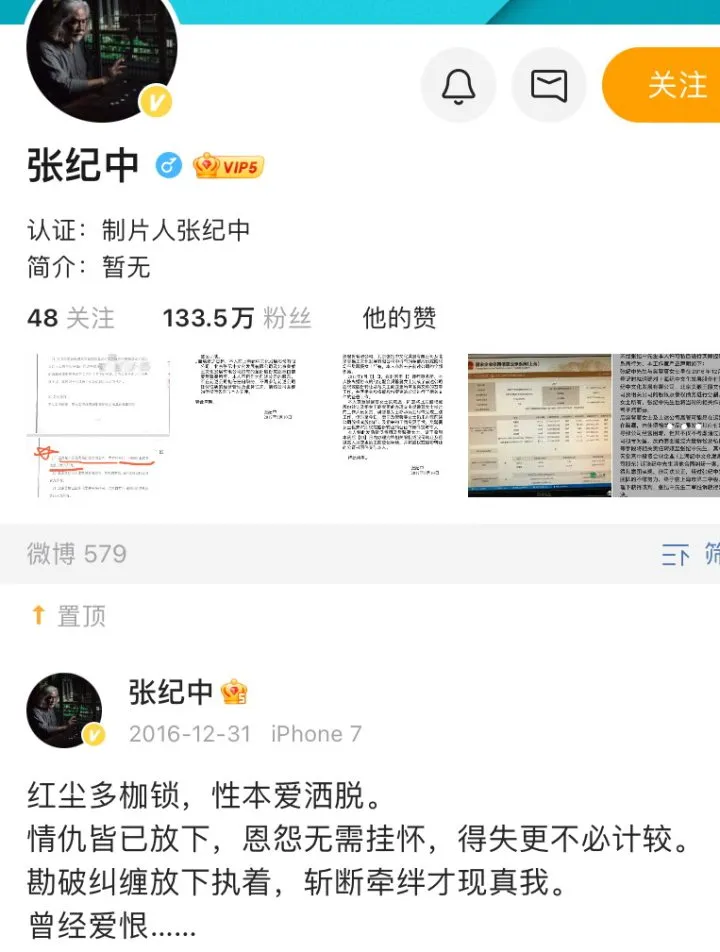Image resolution: width=720 pixels, height=952 pixels.
Task: Send a private message via envelope icon
Action: tap(549, 85)
